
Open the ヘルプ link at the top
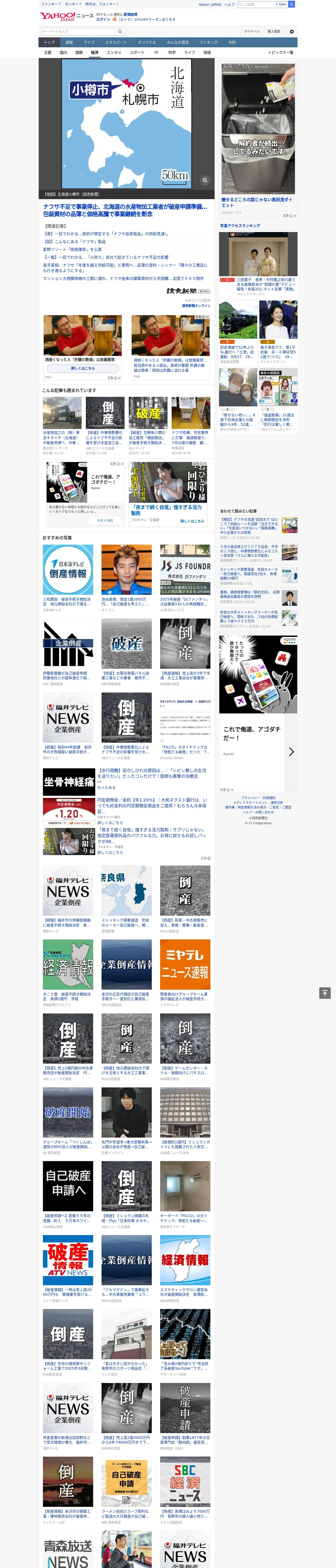point(229,4)
